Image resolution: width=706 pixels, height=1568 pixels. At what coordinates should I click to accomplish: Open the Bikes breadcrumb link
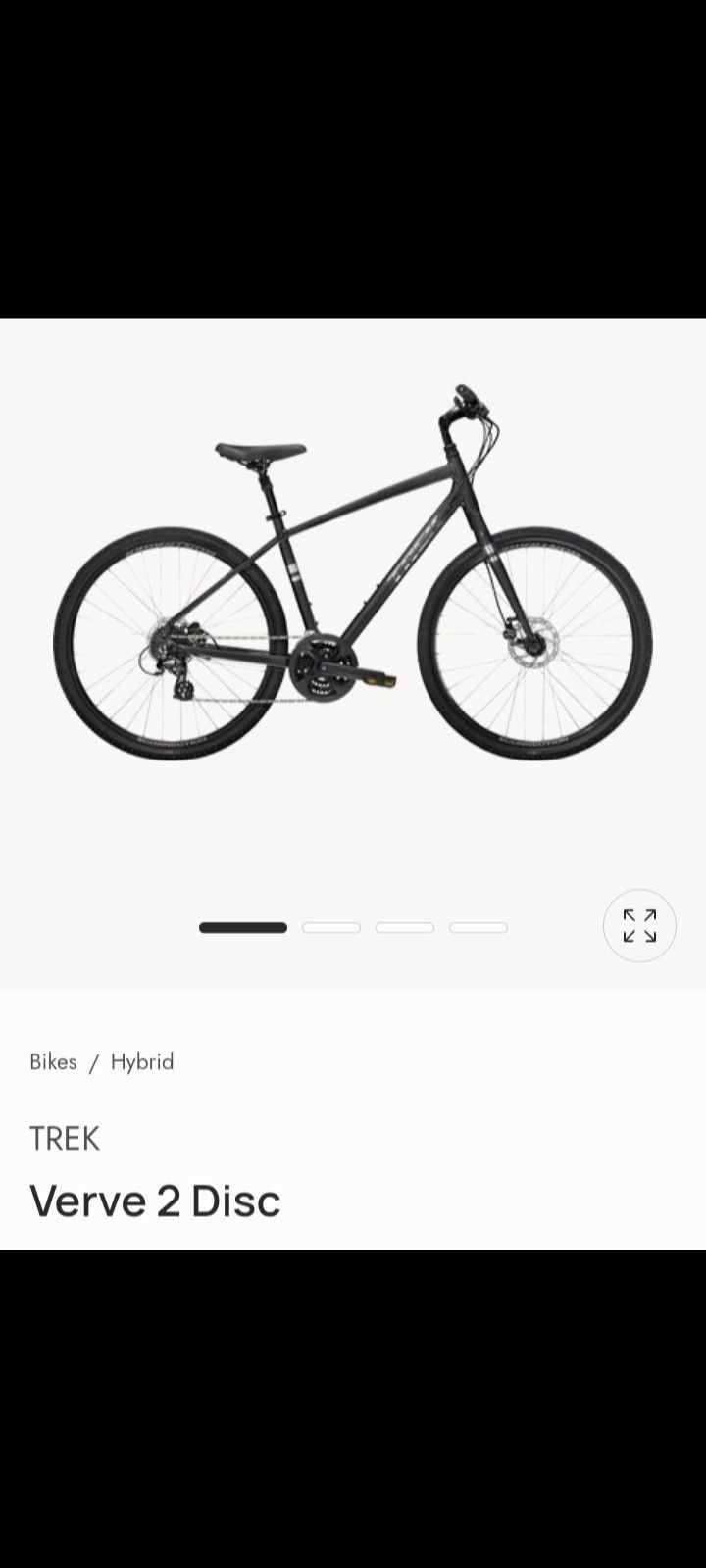(x=53, y=1061)
